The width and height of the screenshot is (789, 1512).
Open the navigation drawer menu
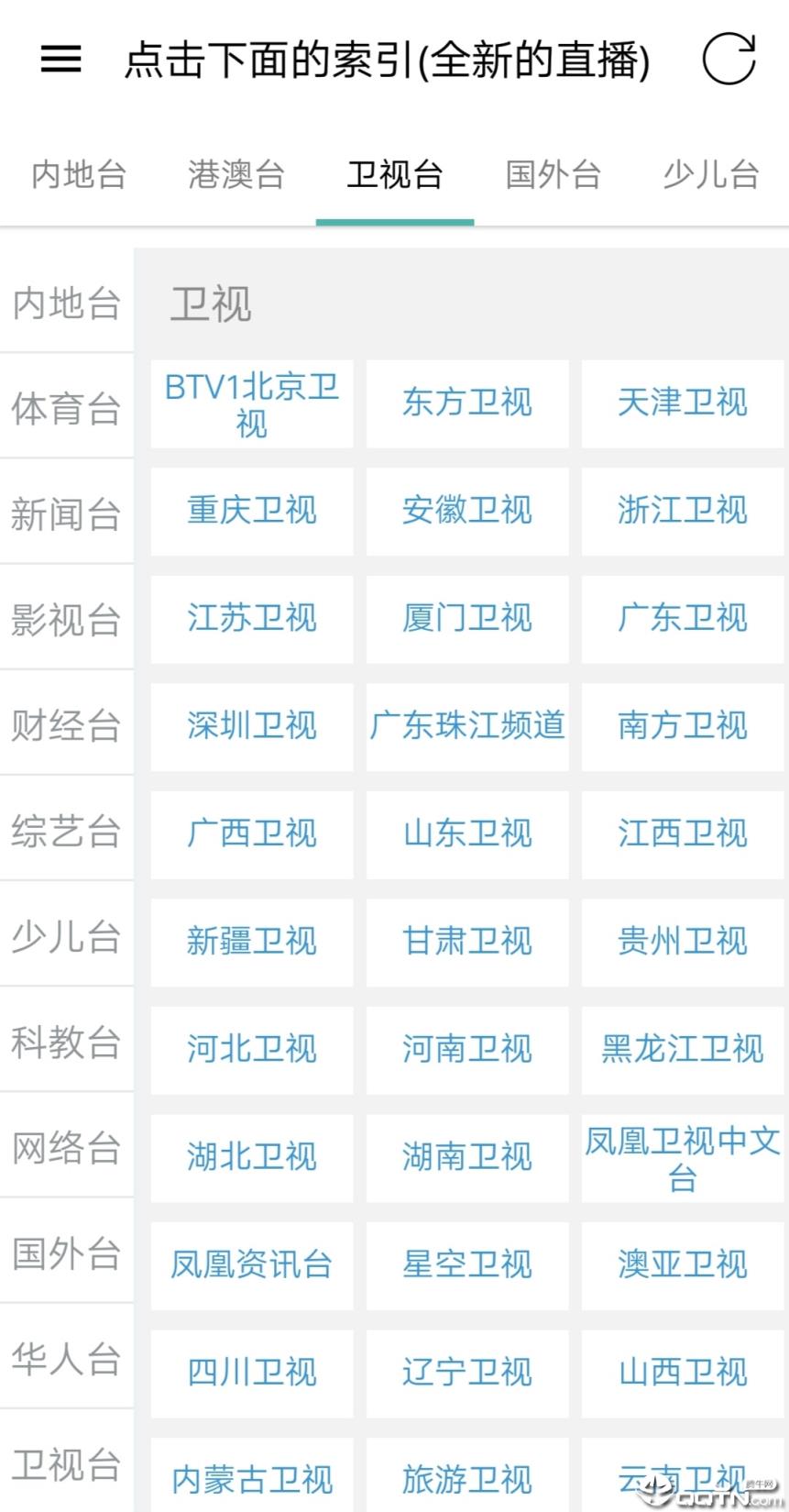(59, 60)
